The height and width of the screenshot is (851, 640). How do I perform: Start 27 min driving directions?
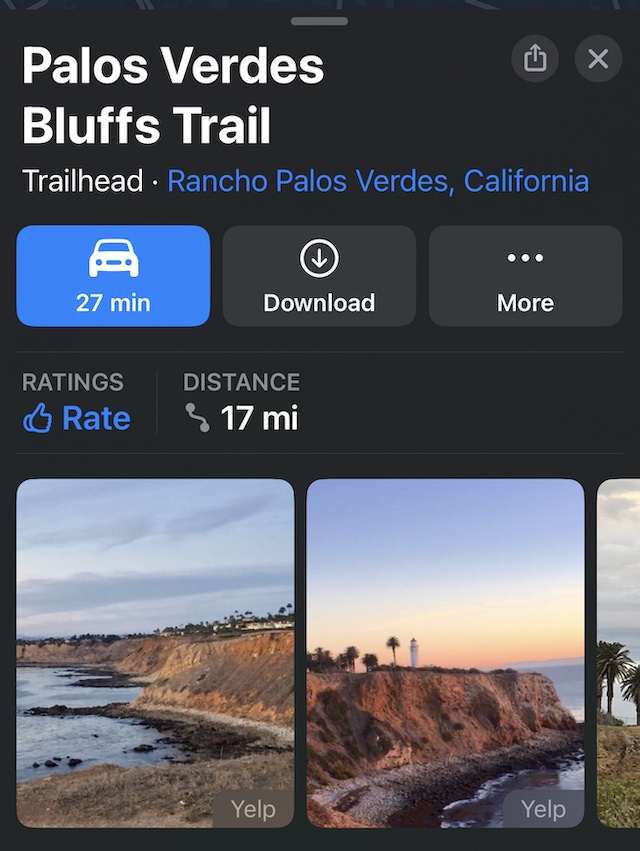click(113, 276)
